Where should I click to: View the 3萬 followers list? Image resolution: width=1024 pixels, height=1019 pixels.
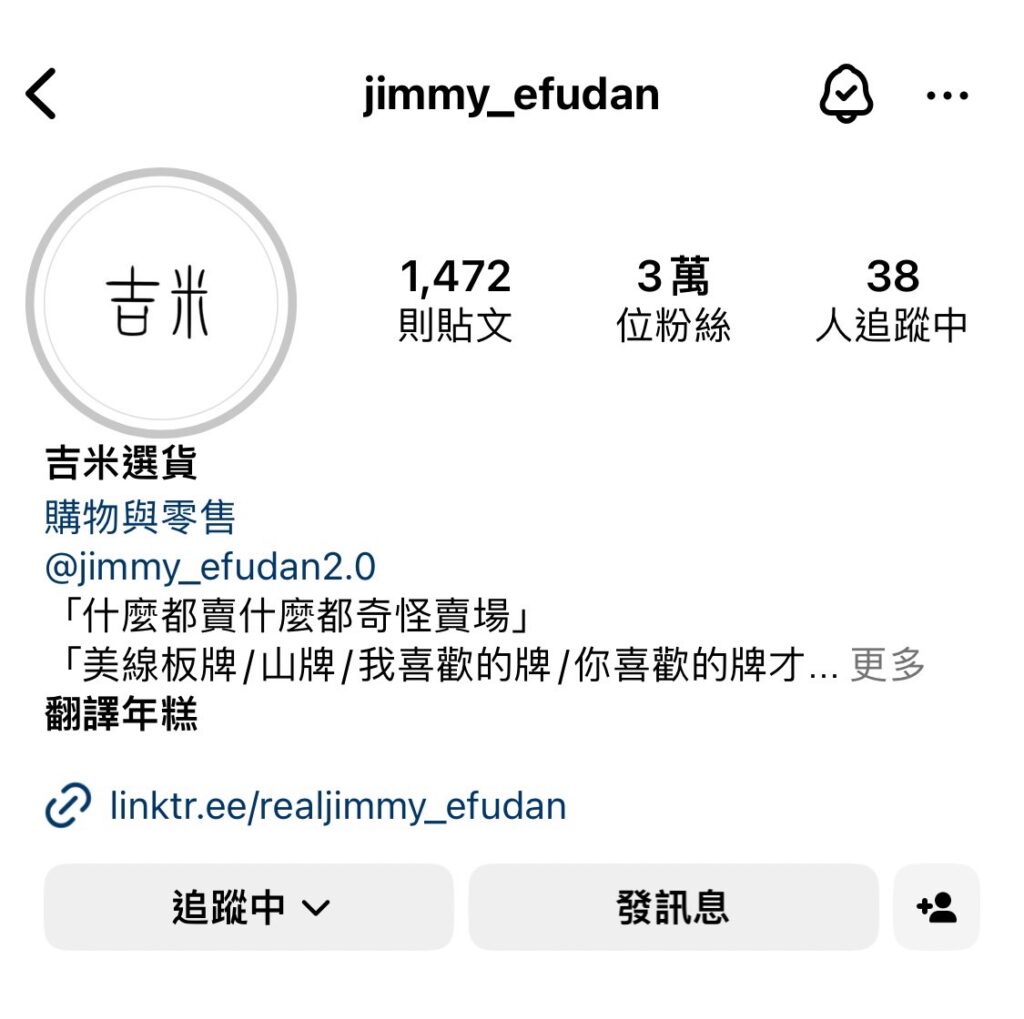pos(673,300)
